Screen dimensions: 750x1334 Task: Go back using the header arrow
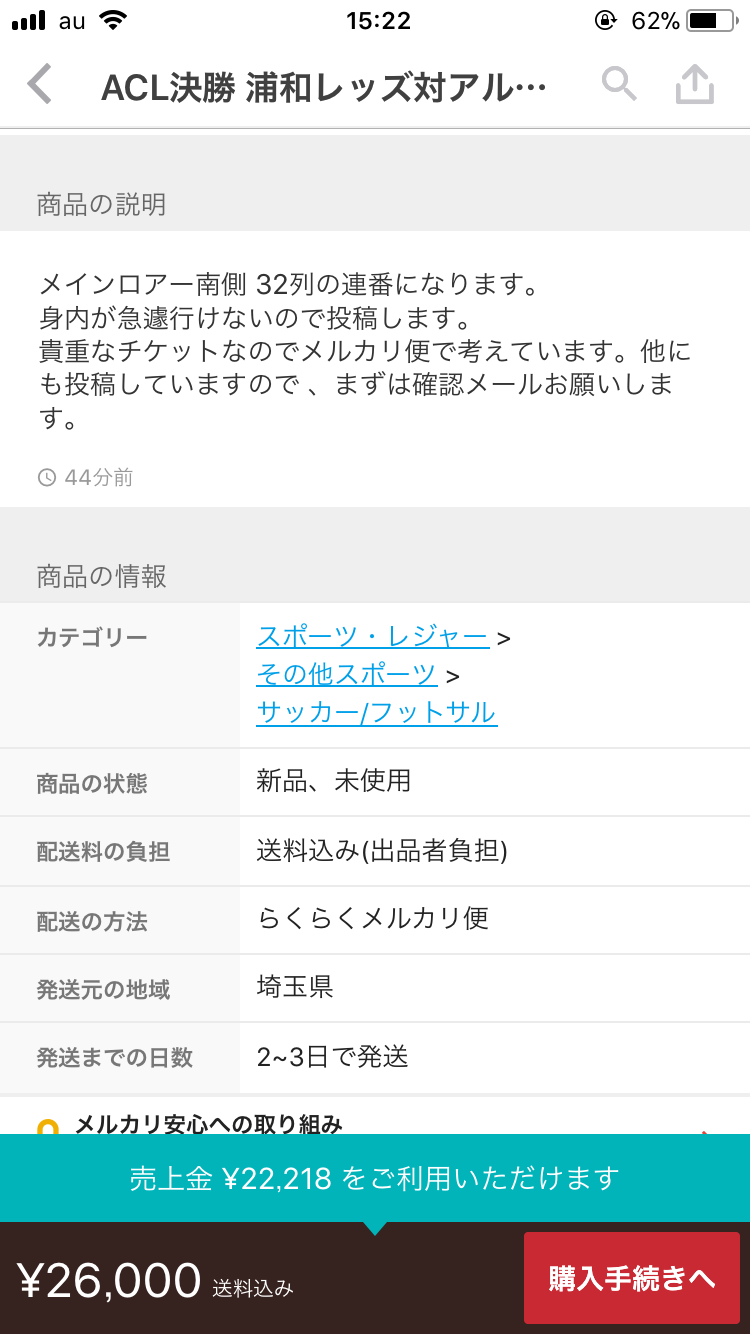(x=40, y=85)
